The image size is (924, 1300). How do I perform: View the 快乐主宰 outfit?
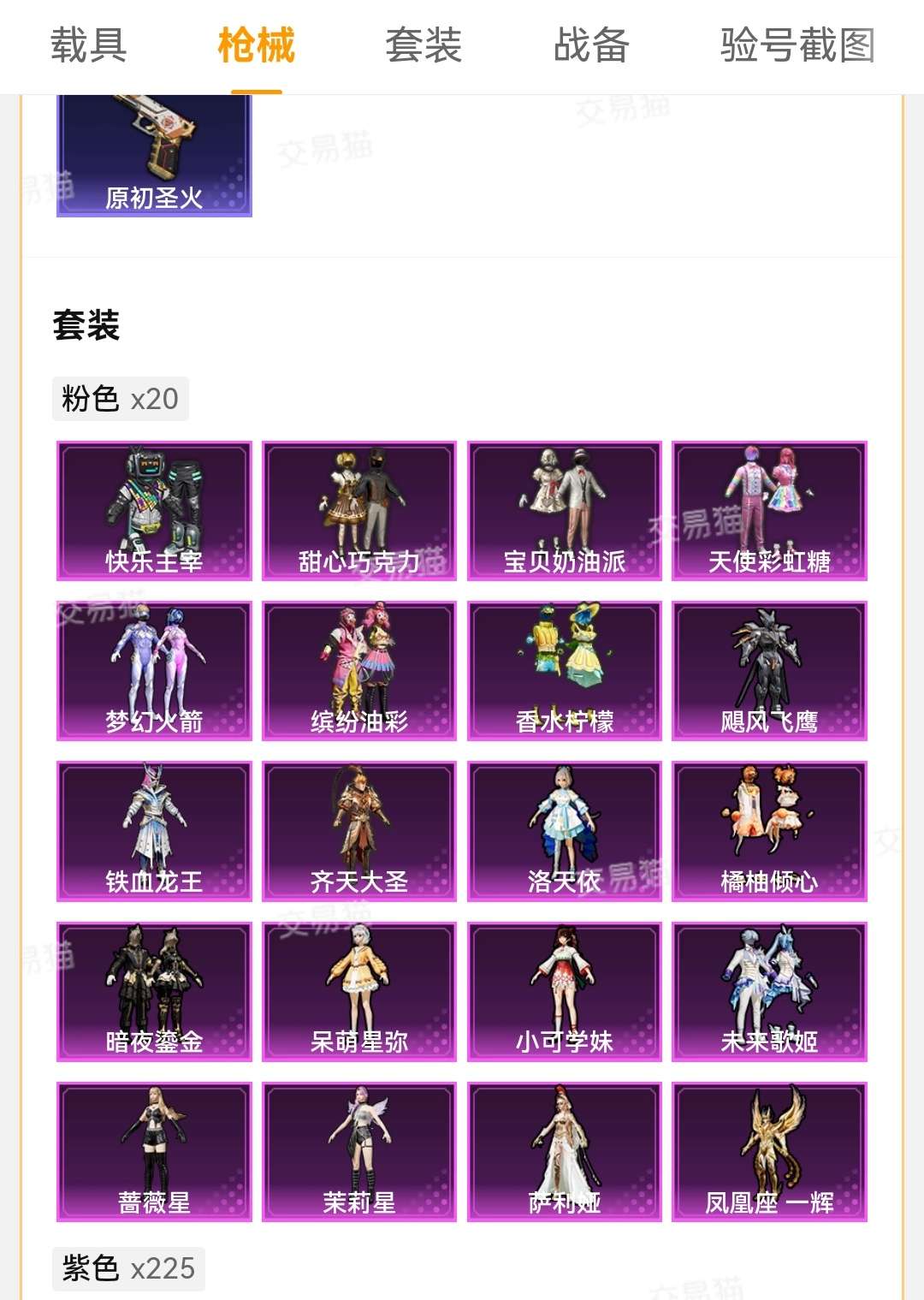point(154,511)
